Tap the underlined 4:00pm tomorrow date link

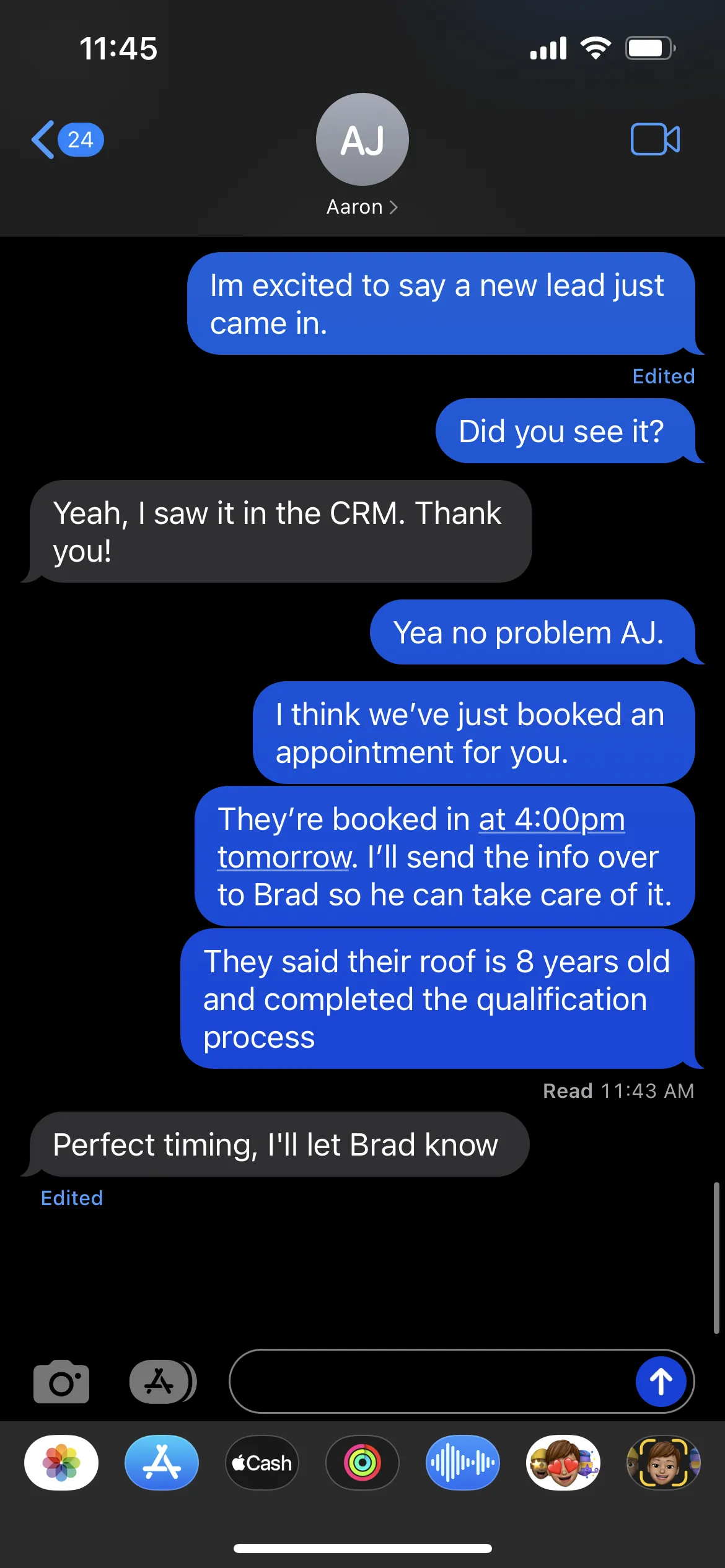click(x=551, y=820)
